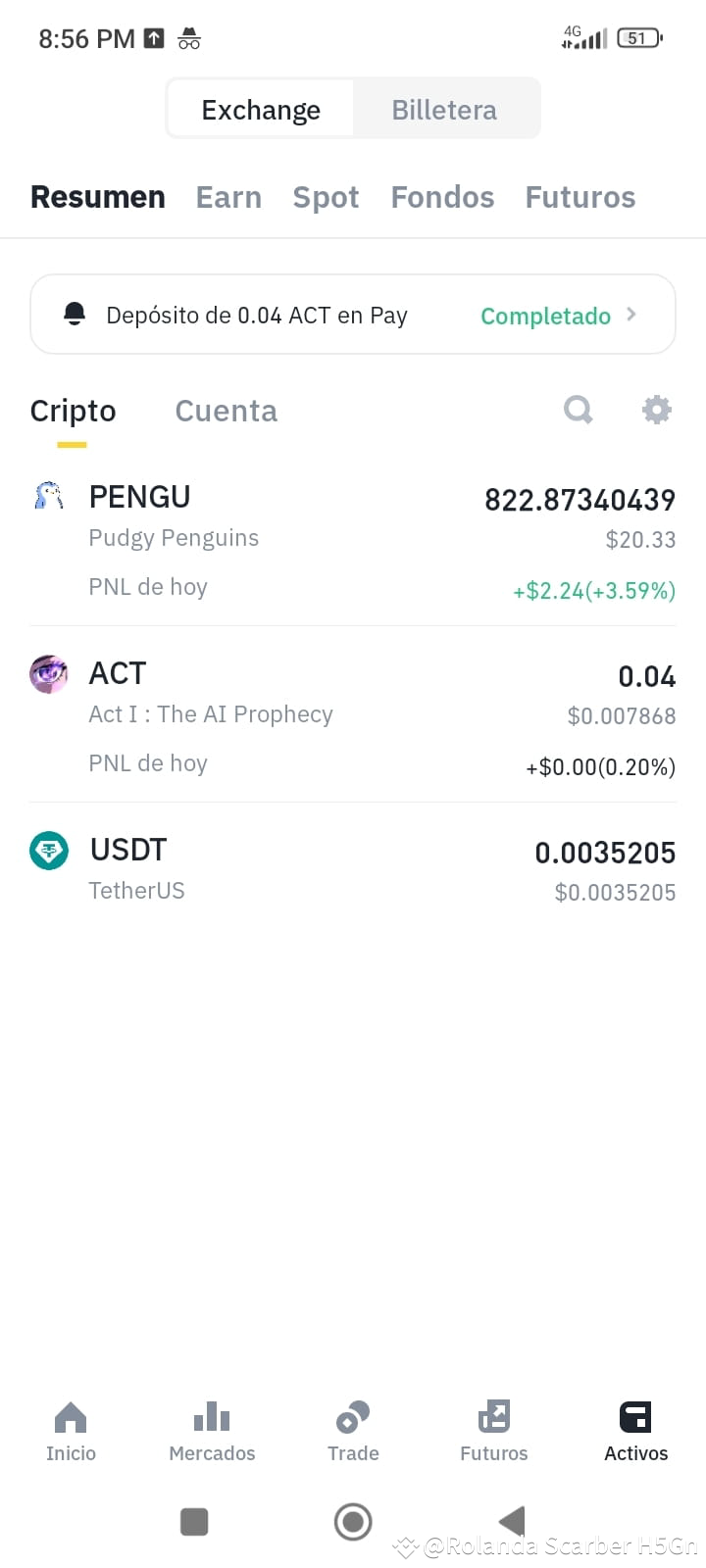Open the Trade section
The height and width of the screenshot is (1568, 706).
pos(353,1431)
